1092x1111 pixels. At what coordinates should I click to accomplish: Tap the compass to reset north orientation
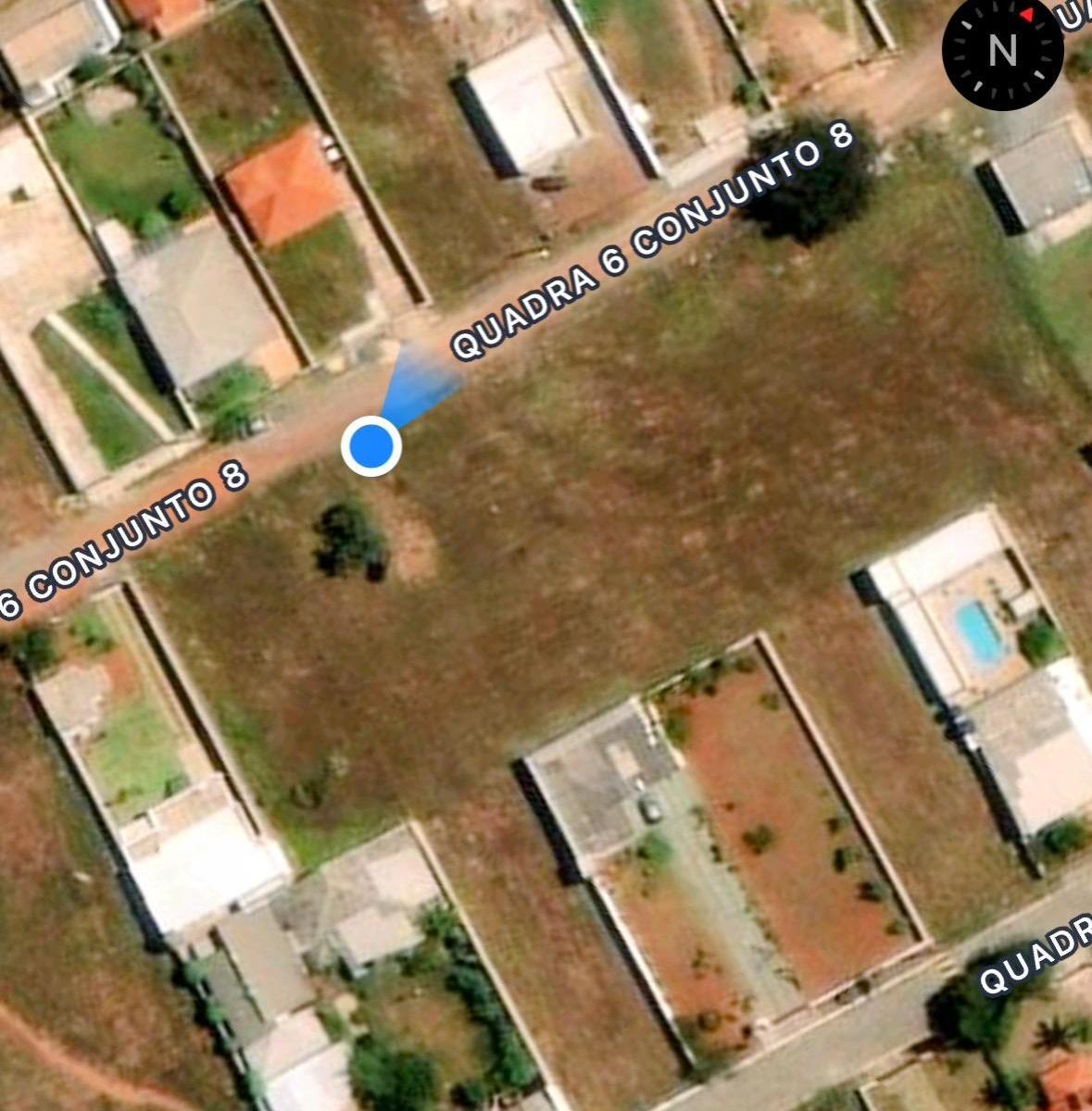[1001, 50]
